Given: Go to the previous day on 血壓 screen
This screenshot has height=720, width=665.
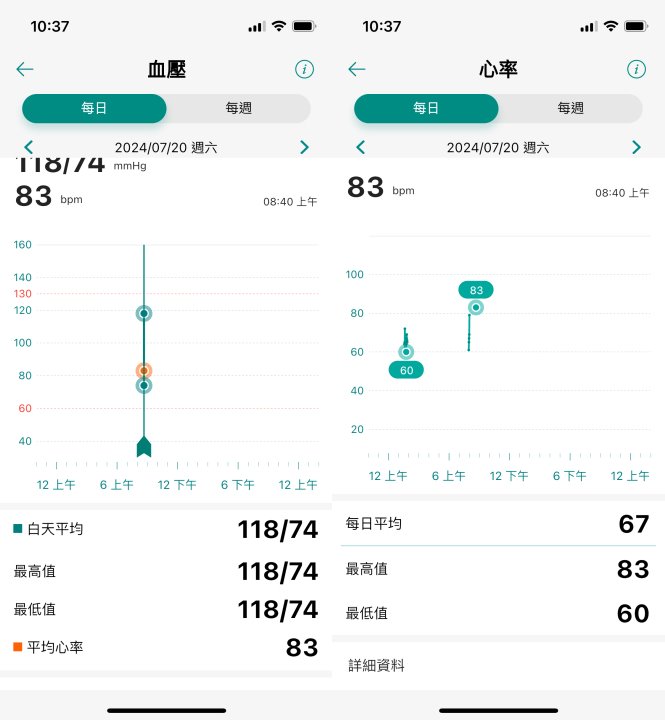Looking at the screenshot, I should pyautogui.click(x=29, y=147).
